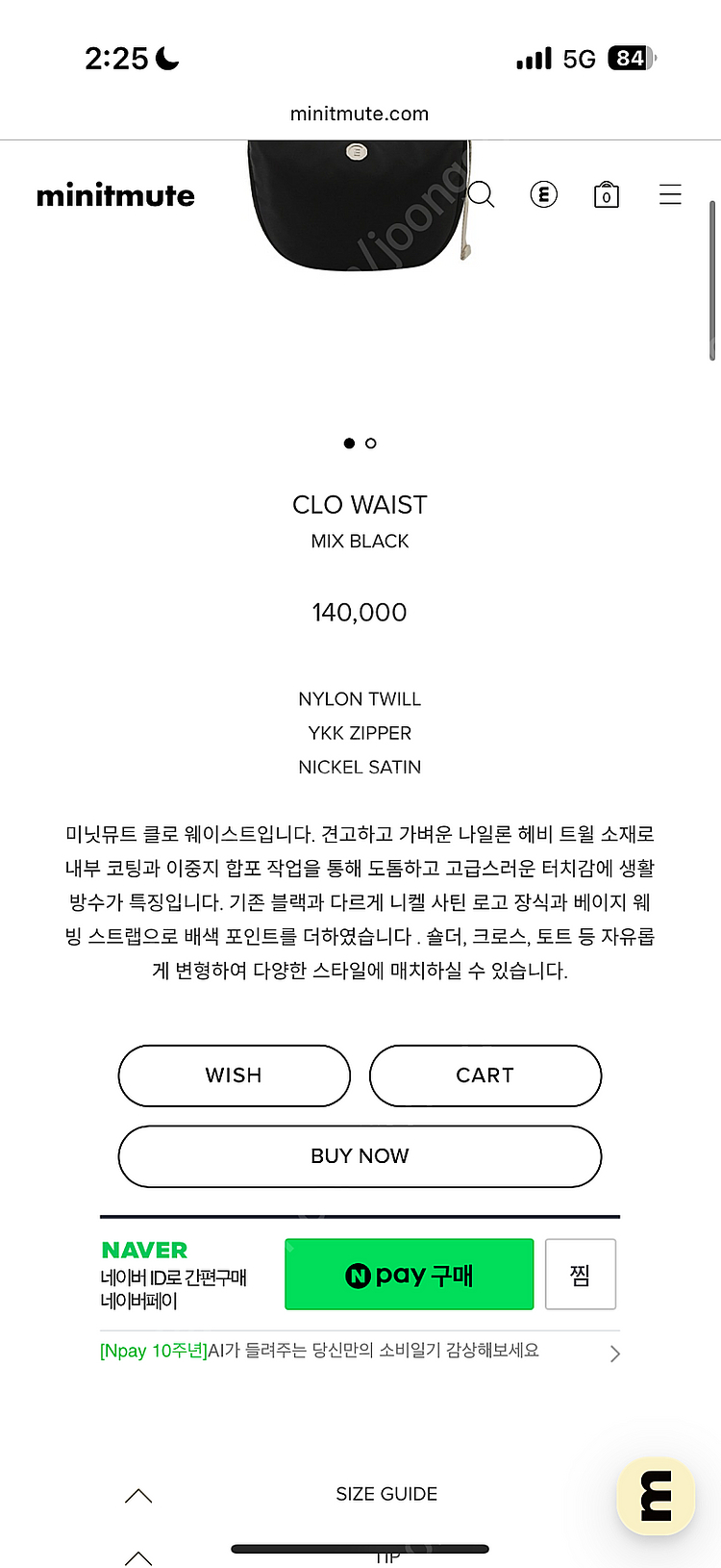Collapse the SIZE GUIDE section
The height and width of the screenshot is (1568, 721).
coord(137,1494)
